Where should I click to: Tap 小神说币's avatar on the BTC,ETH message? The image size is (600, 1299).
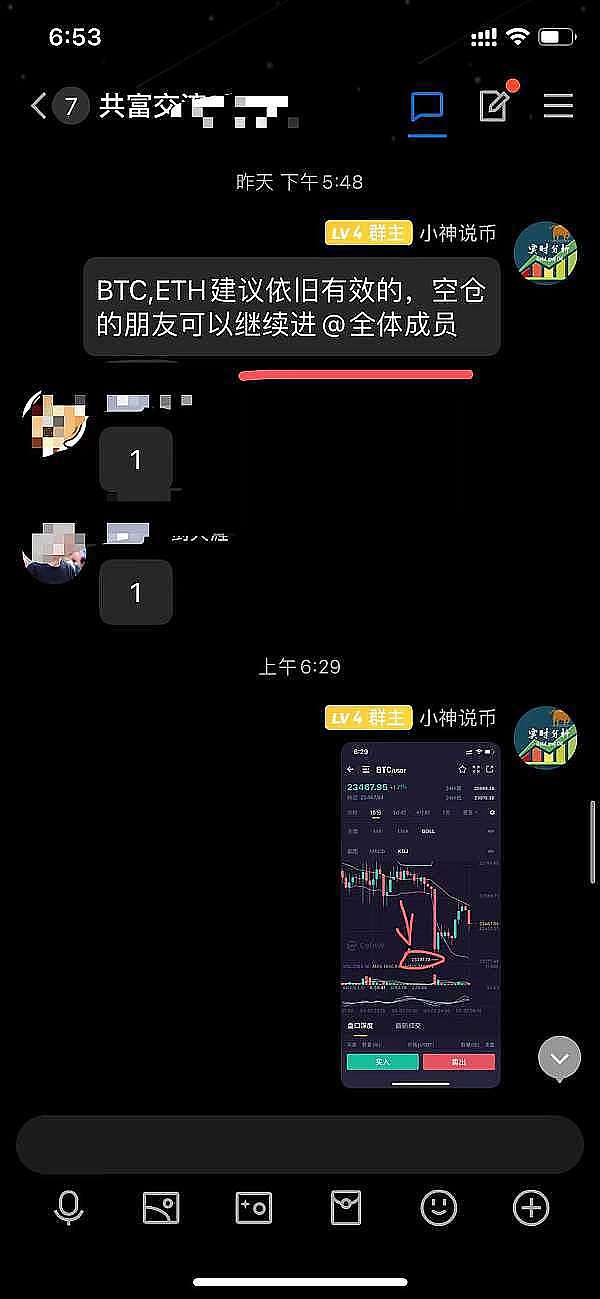coord(546,253)
